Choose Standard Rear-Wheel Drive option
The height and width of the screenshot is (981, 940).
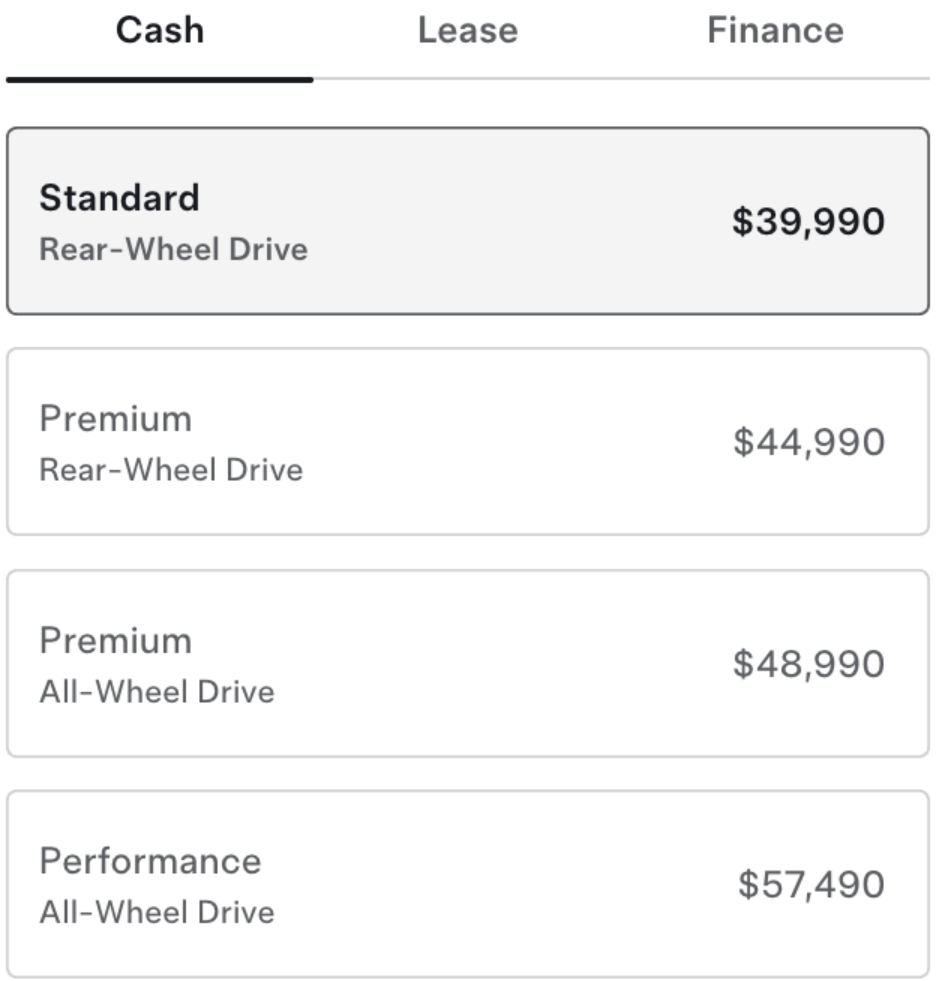tap(468, 221)
